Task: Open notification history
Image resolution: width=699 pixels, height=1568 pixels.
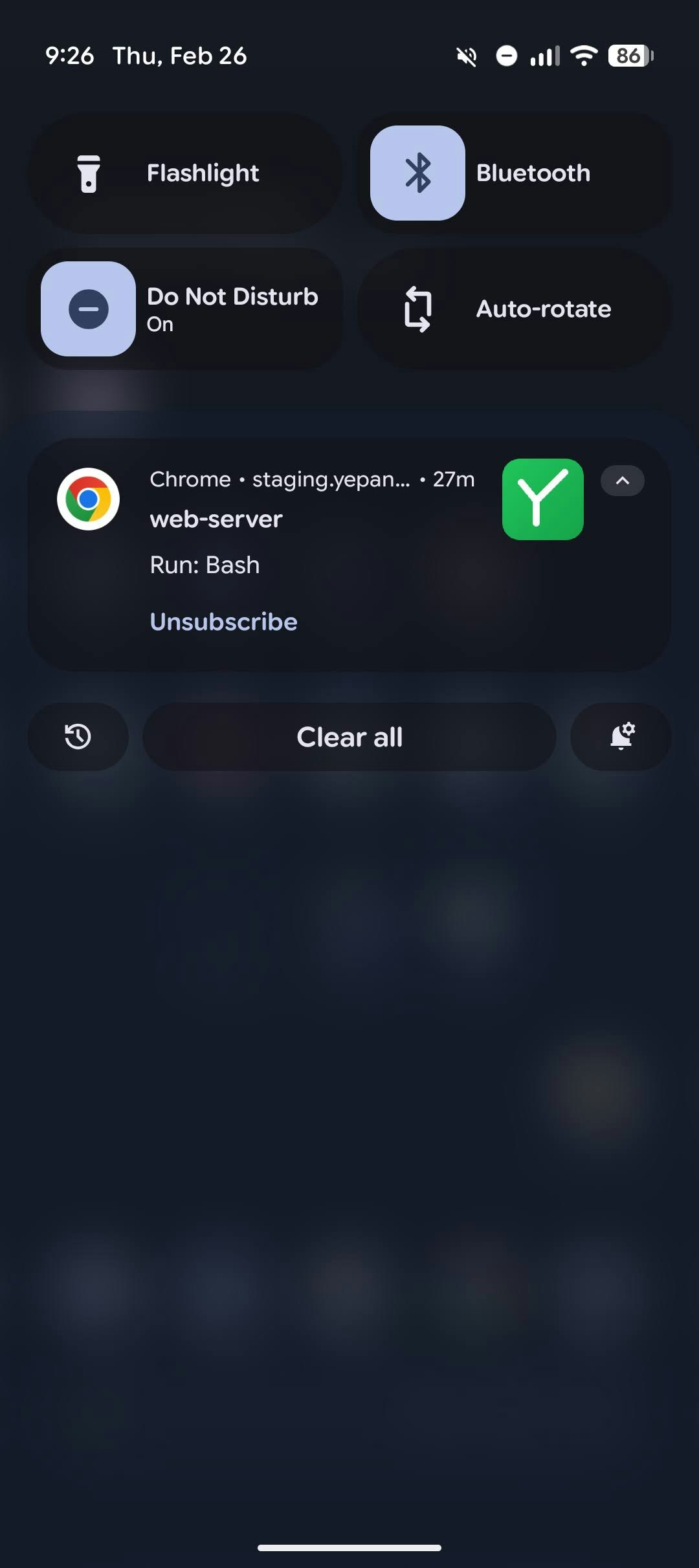Action: pos(78,737)
